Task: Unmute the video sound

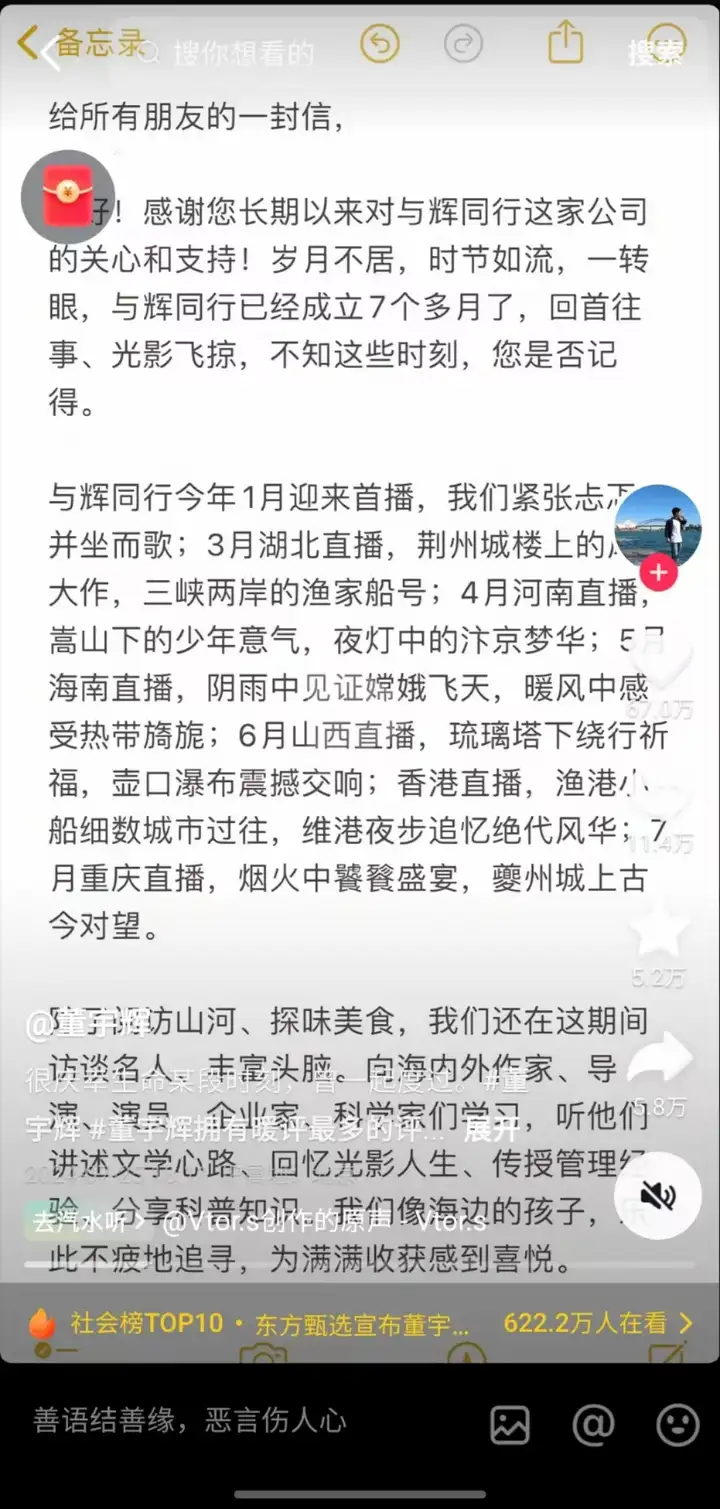Action: pyautogui.click(x=658, y=1196)
